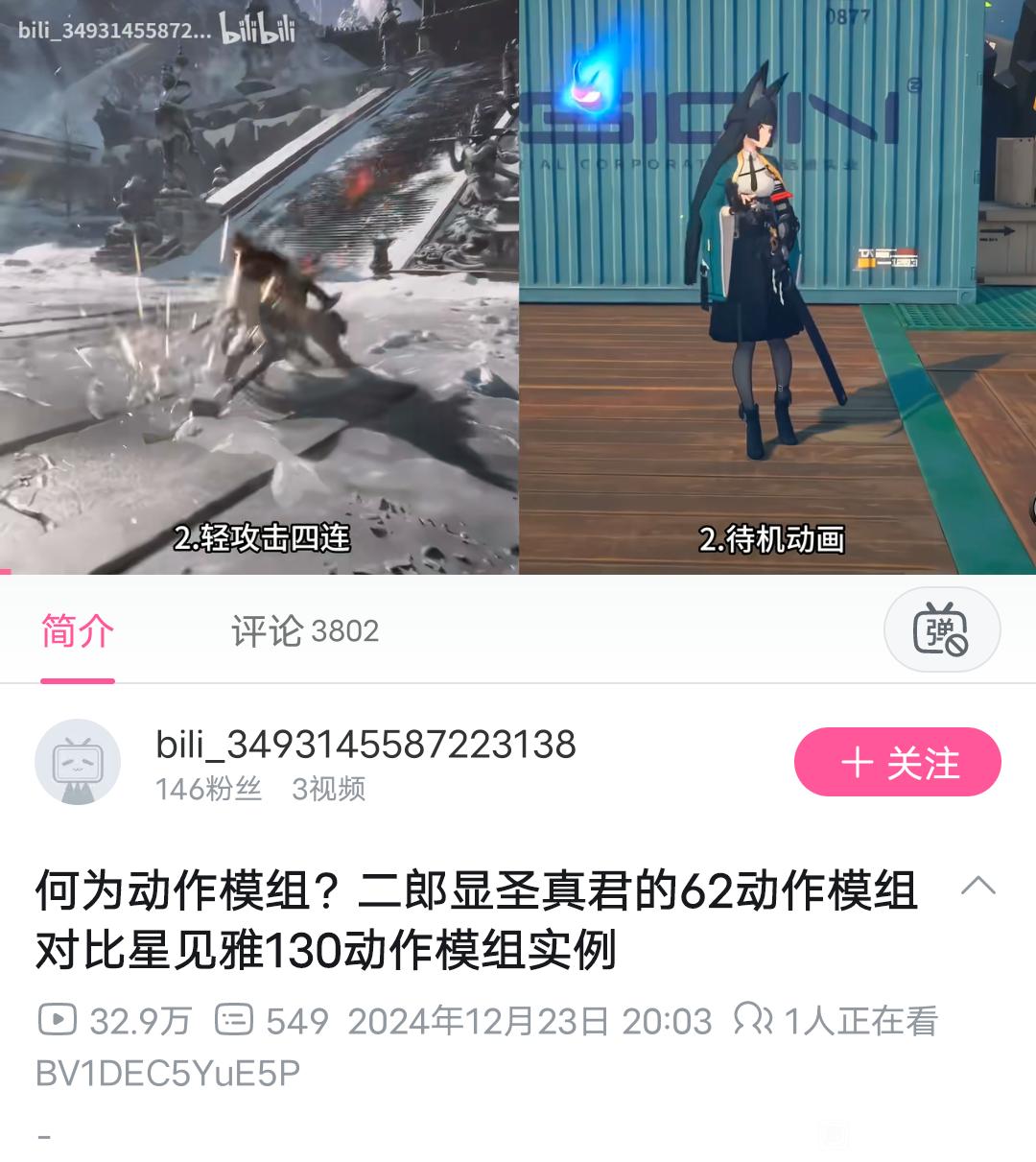This screenshot has width=1036, height=1162.
Task: Follow the uploader with 关注
Action: click(x=897, y=763)
